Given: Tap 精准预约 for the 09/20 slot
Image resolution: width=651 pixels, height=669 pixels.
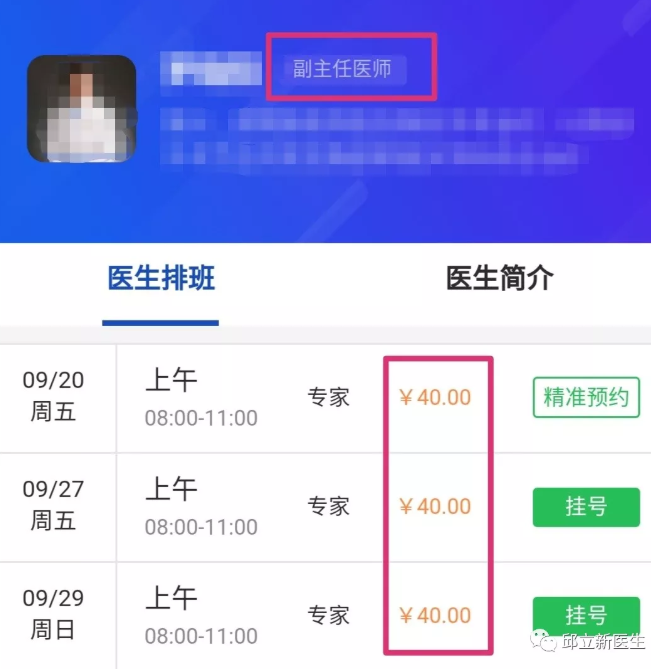Looking at the screenshot, I should point(586,397).
